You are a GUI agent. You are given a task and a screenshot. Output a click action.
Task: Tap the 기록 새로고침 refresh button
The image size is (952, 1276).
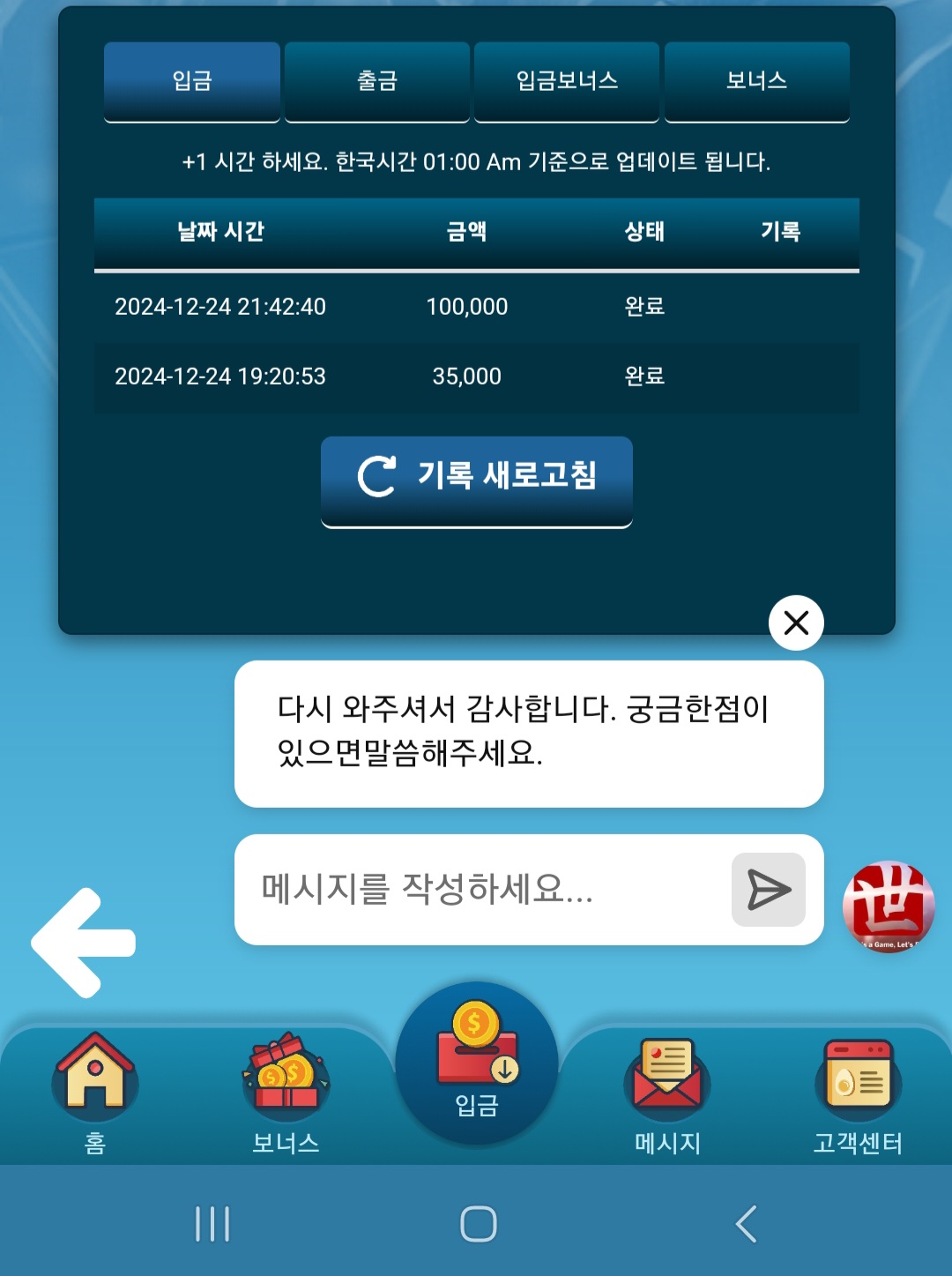(x=477, y=476)
